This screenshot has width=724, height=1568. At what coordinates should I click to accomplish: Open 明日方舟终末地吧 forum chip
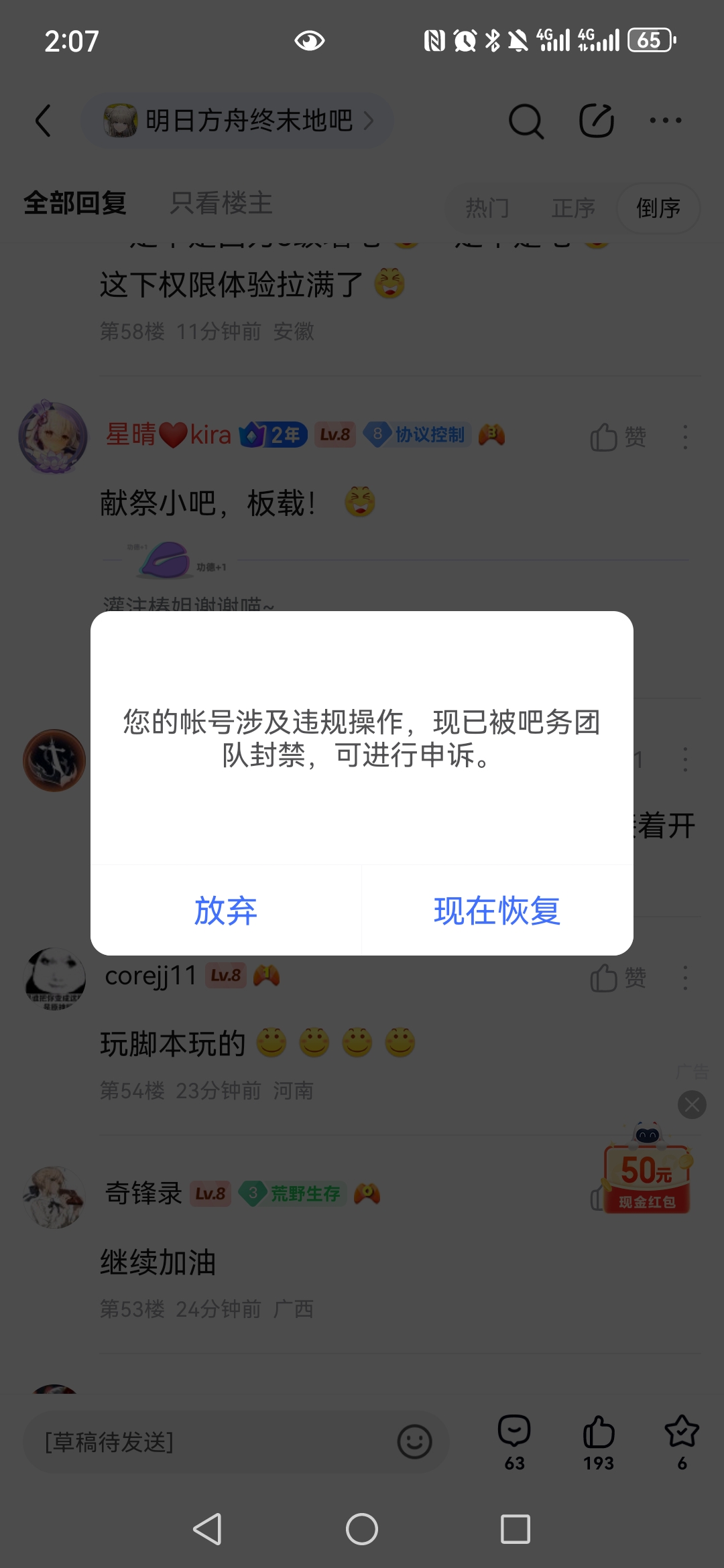tap(237, 121)
